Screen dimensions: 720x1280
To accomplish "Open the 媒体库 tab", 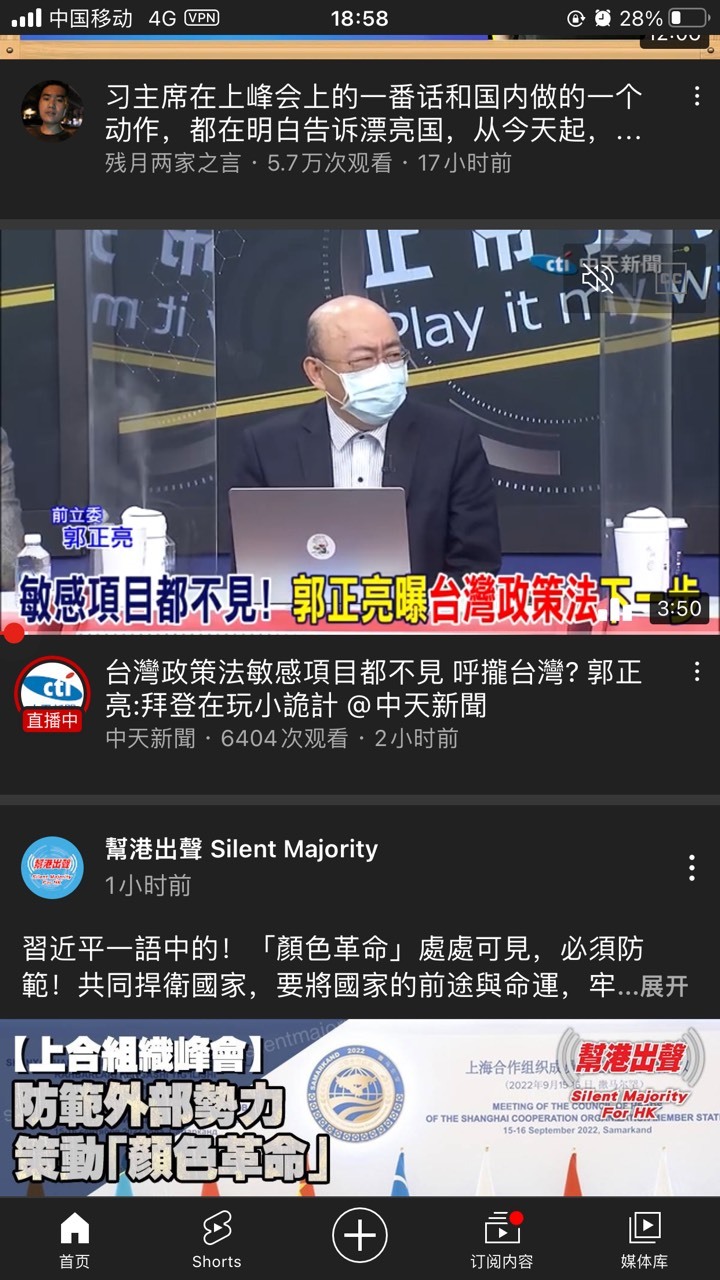I will point(644,1240).
